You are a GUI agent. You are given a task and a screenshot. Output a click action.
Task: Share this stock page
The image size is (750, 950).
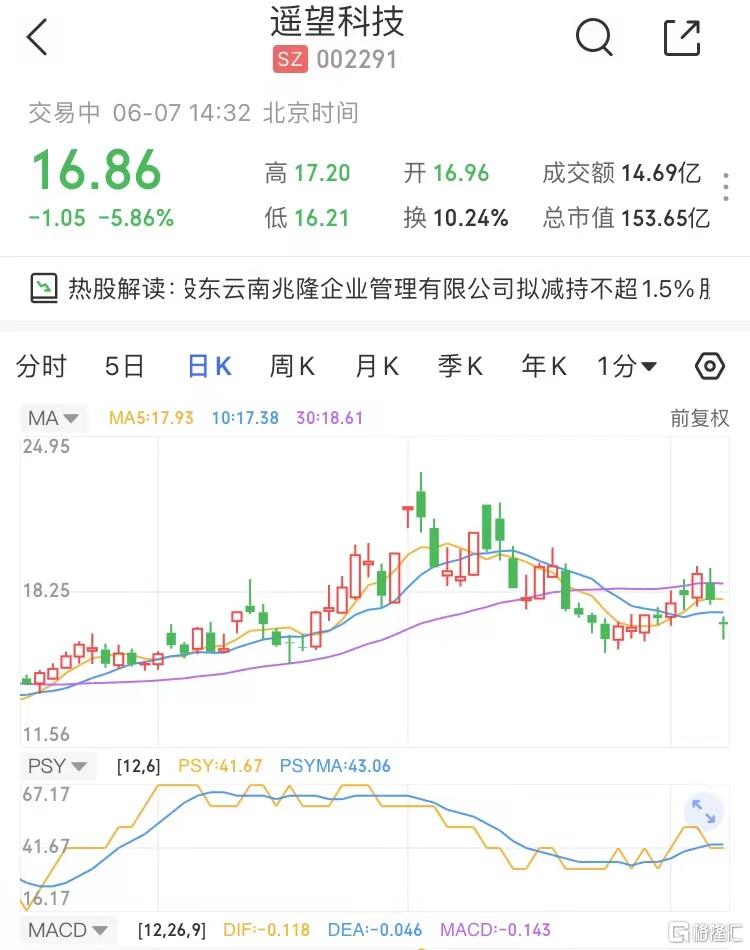point(682,38)
